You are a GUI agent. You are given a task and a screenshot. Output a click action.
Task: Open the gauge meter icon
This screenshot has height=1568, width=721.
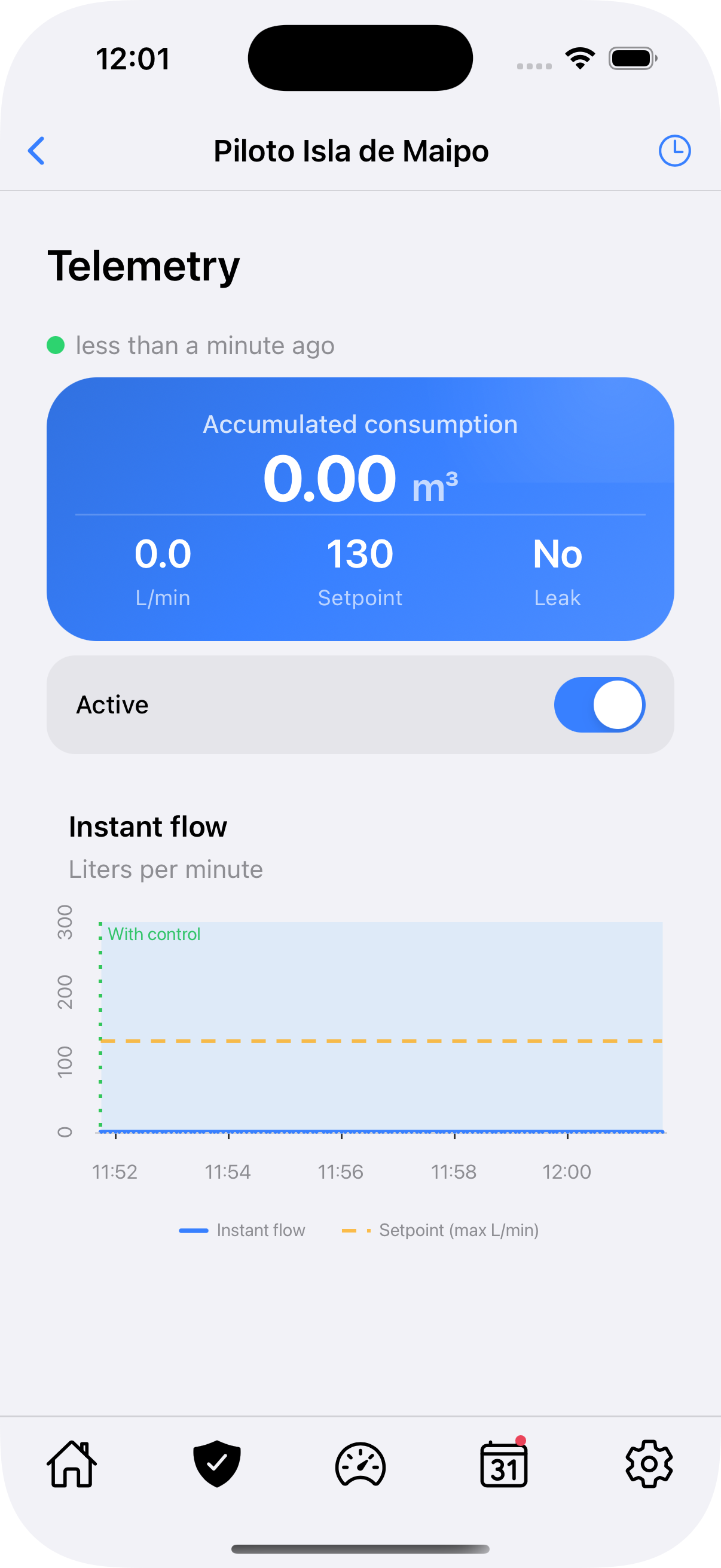360,1465
